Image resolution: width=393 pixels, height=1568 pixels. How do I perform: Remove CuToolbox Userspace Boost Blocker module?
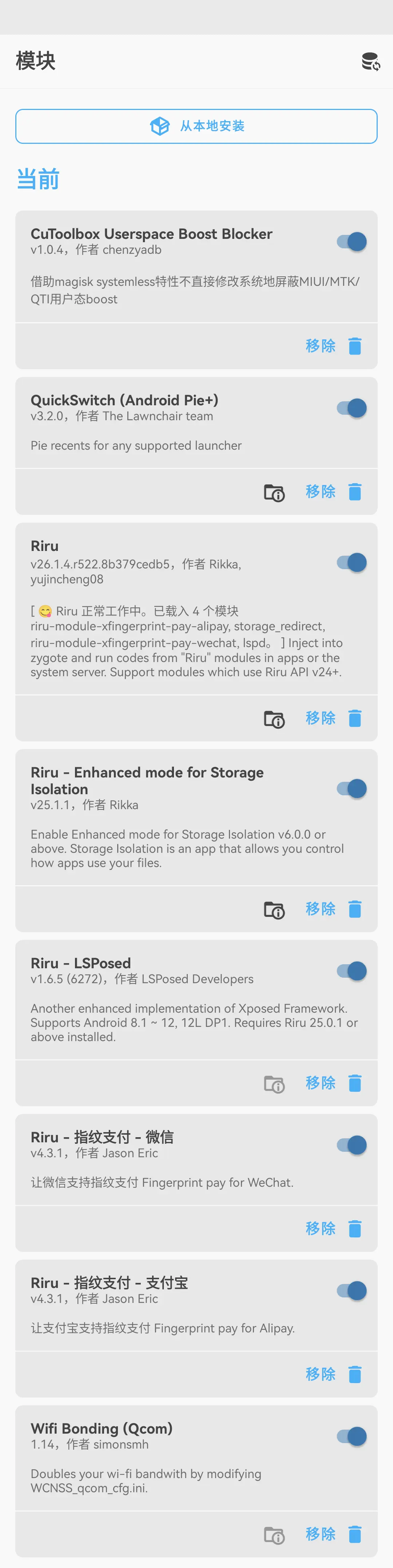333,346
